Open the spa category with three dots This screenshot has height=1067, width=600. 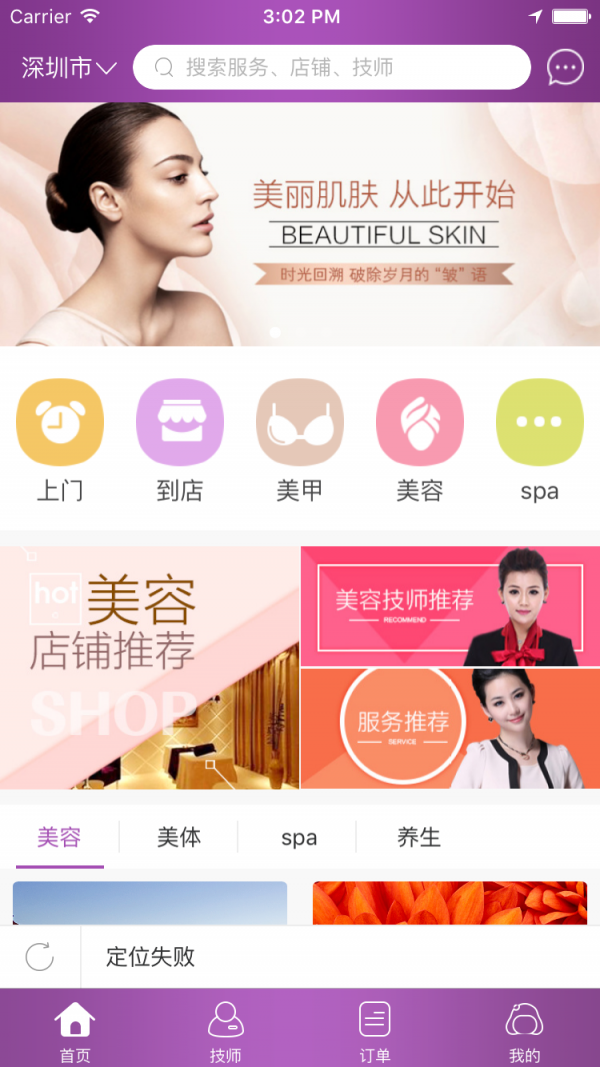pyautogui.click(x=539, y=440)
